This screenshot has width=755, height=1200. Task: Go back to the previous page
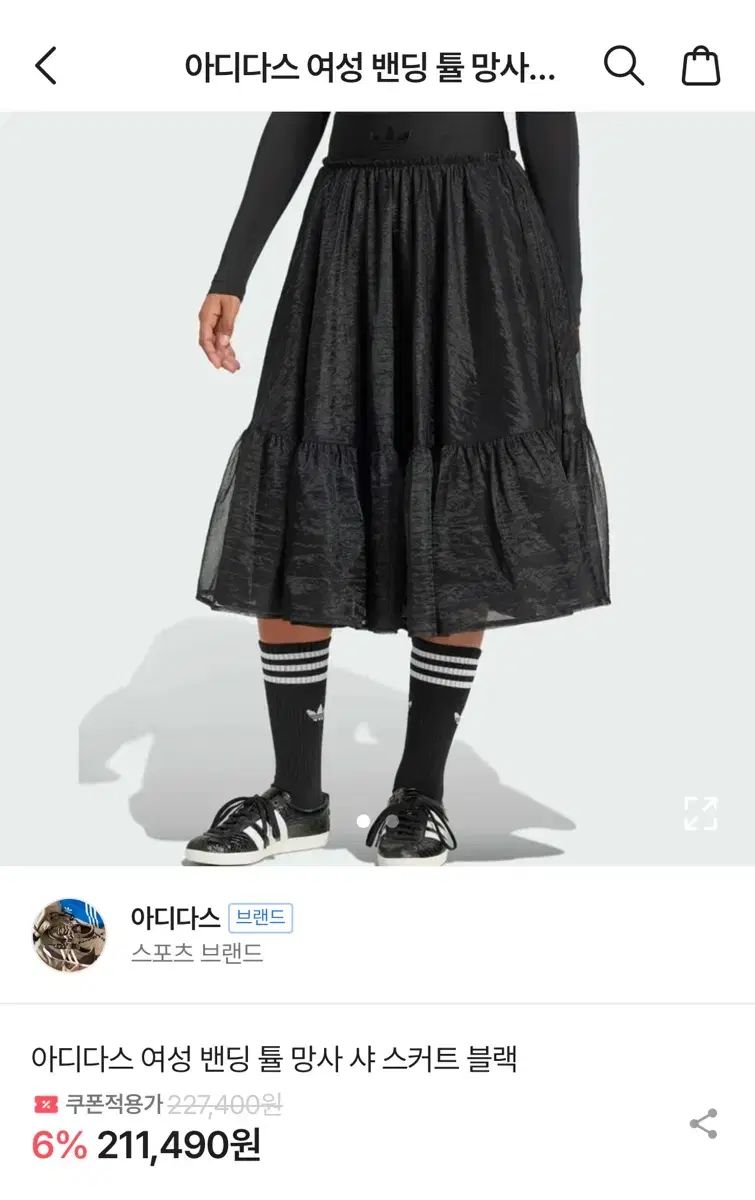46,66
